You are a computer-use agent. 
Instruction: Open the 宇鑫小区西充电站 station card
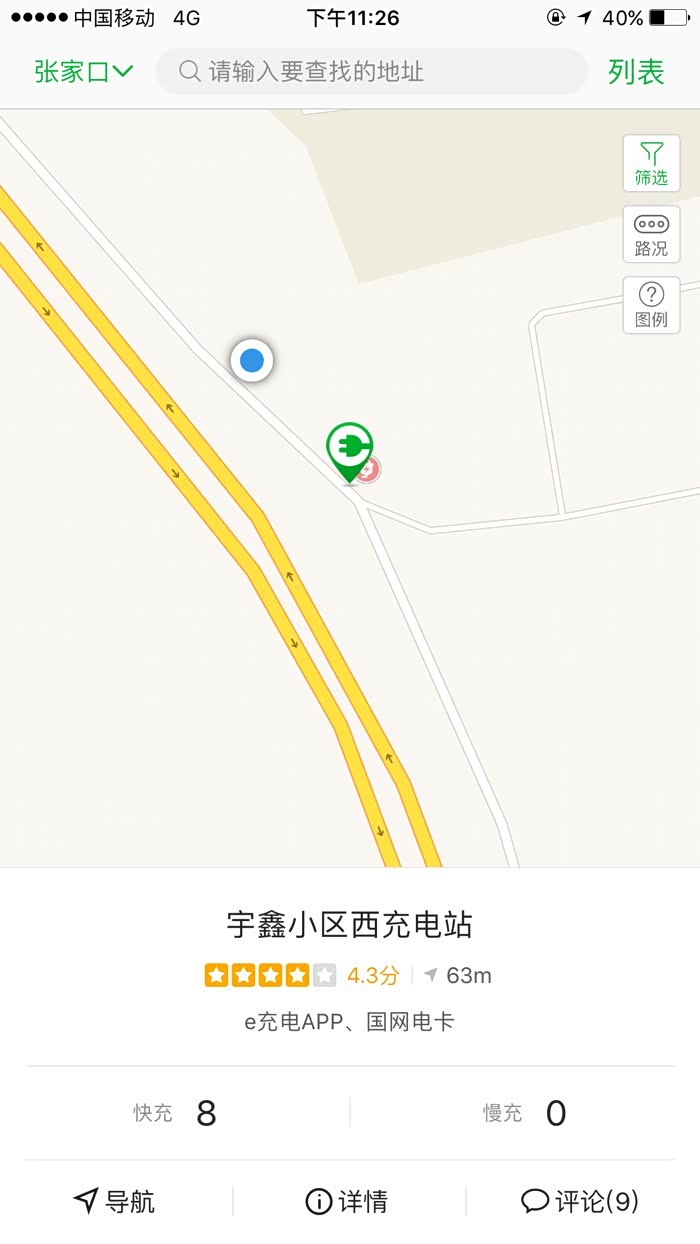click(x=349, y=925)
